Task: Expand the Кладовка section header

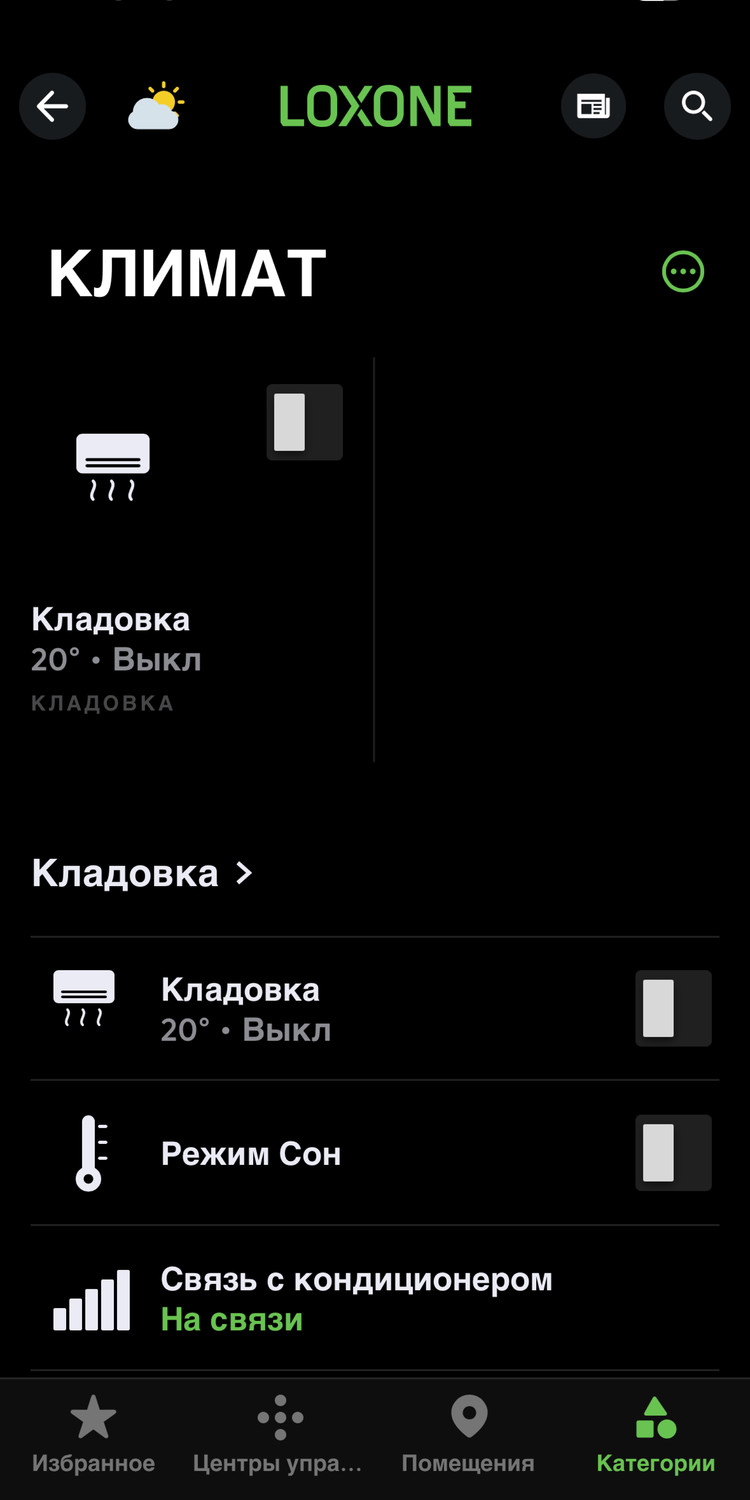Action: coord(142,874)
